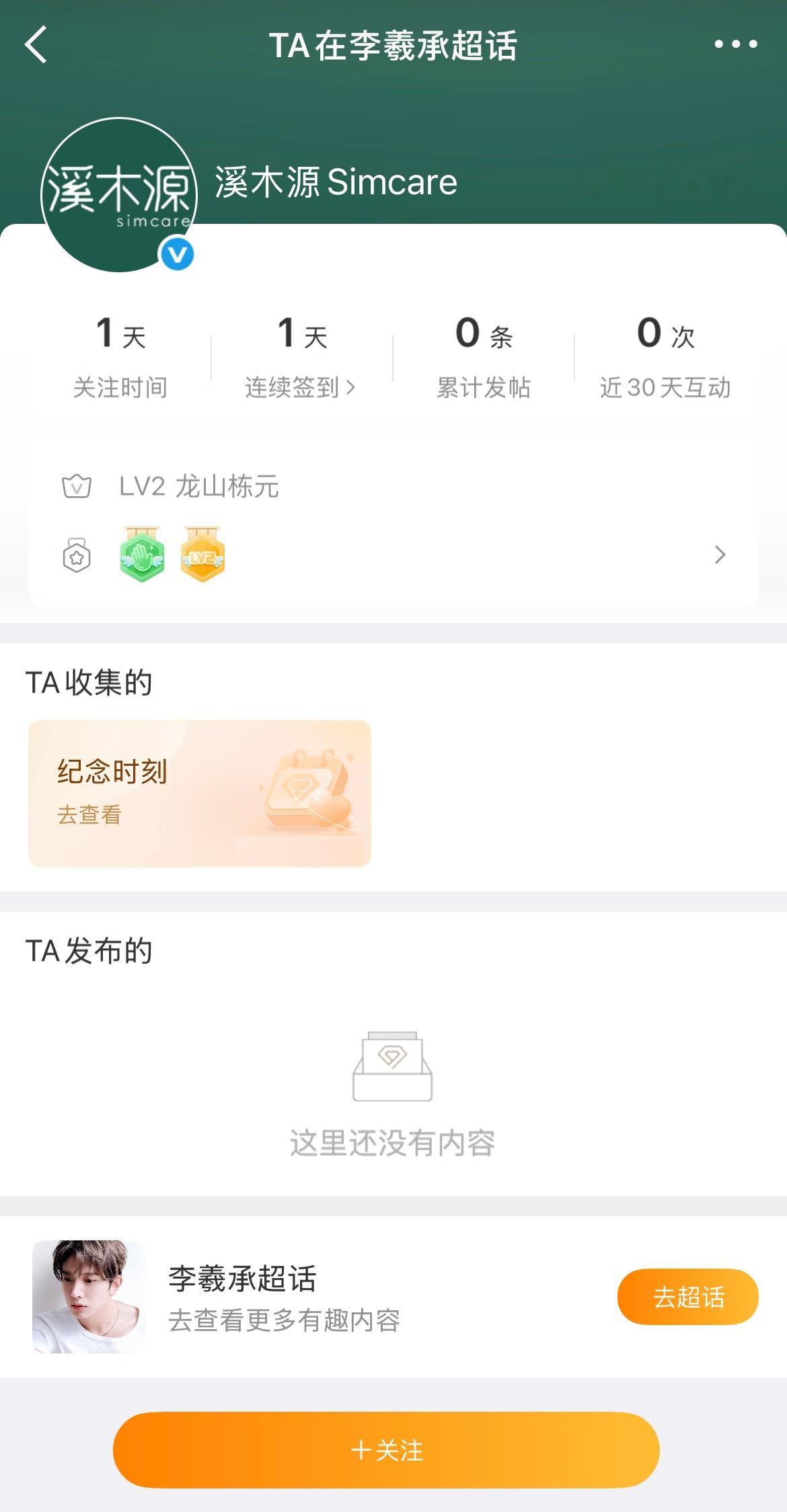Open the three-dot more options menu
The height and width of the screenshot is (1512, 787).
[x=735, y=45]
